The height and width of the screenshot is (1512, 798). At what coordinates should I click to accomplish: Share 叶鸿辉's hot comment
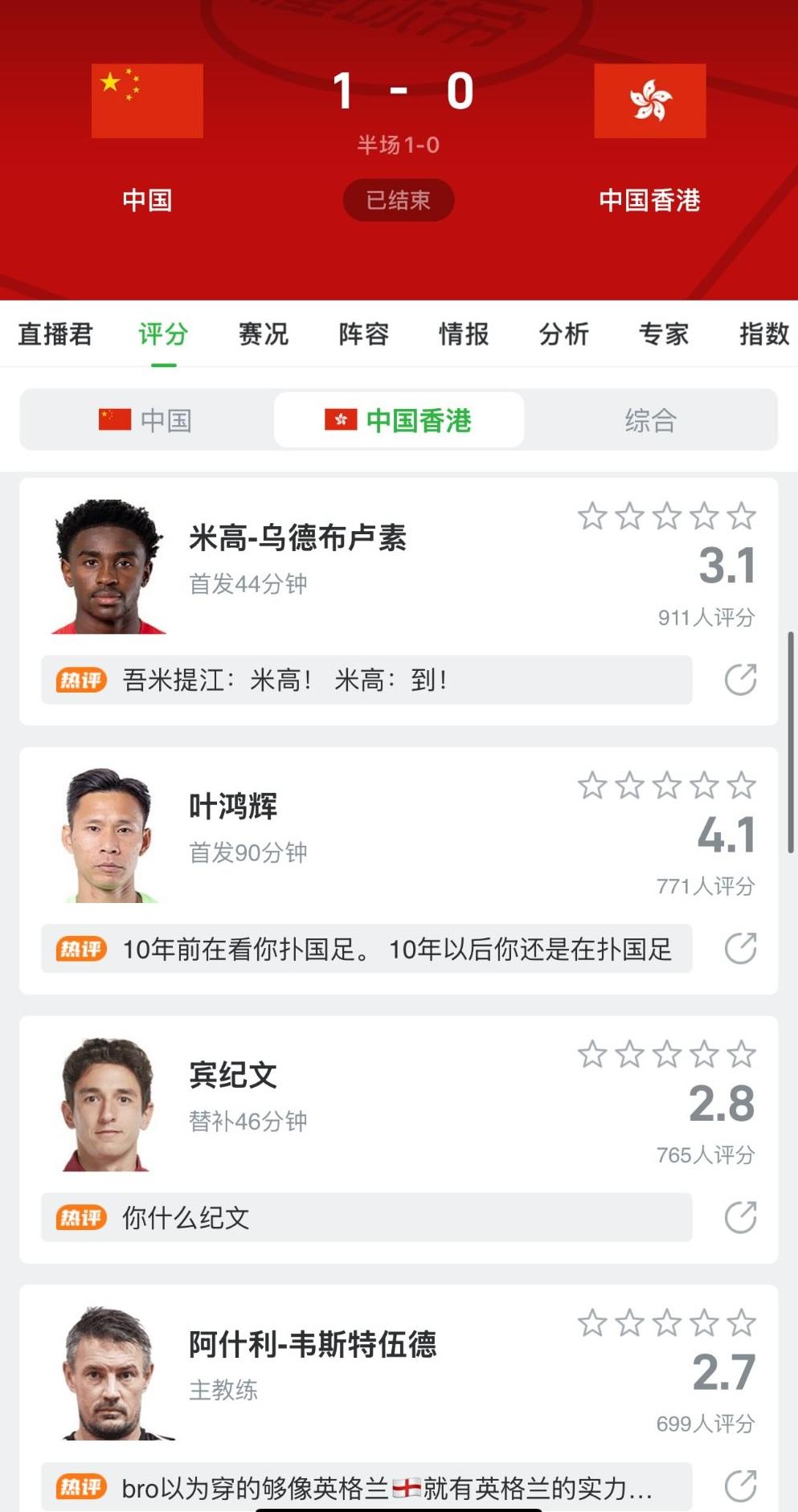point(739,949)
